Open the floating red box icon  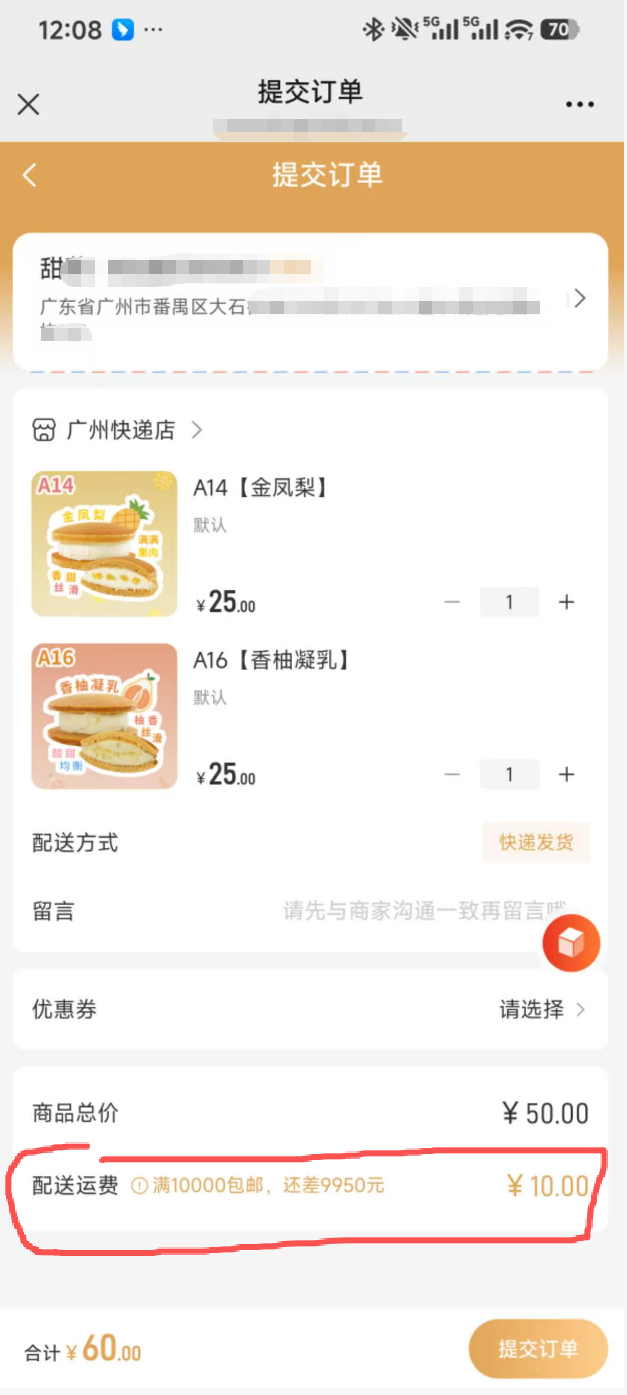571,943
